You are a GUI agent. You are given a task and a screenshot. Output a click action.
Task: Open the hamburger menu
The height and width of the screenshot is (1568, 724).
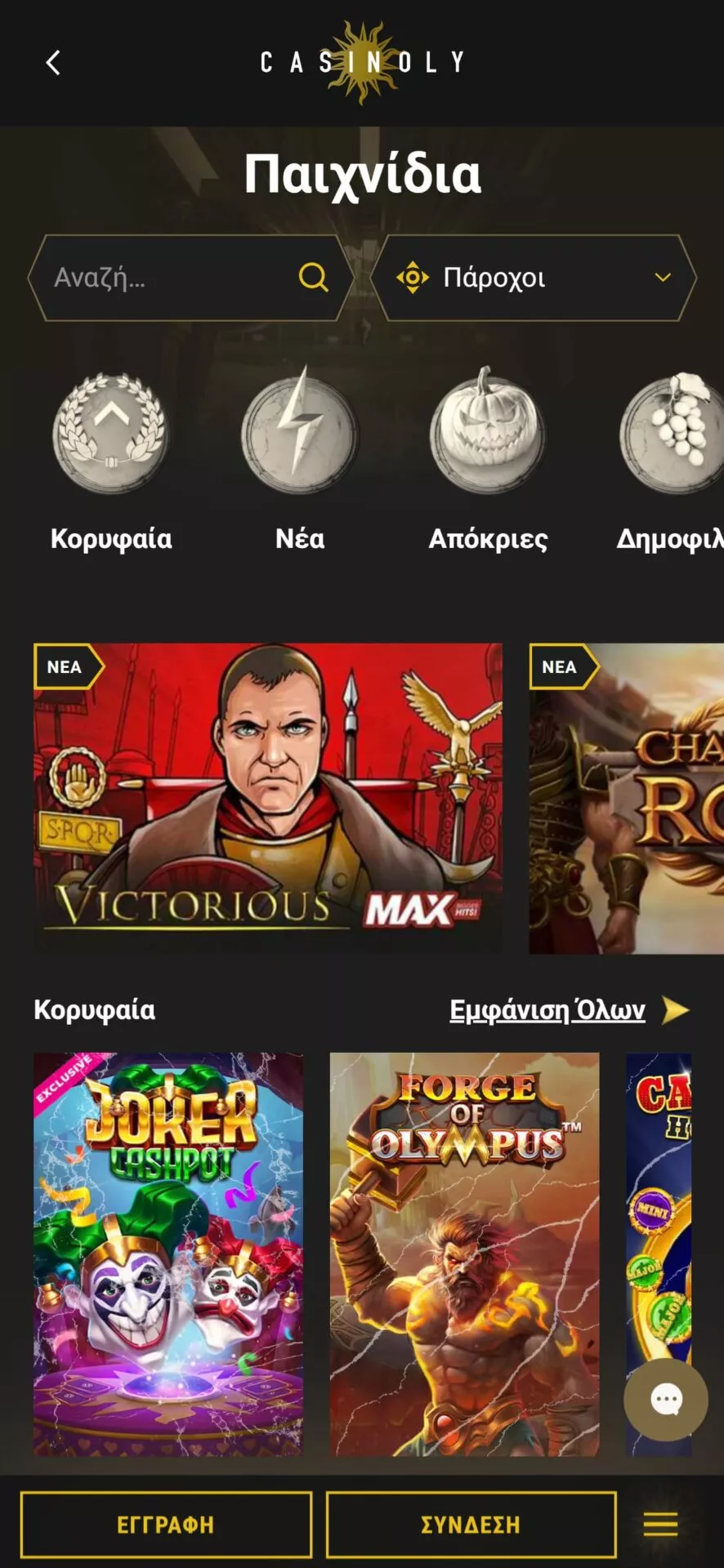click(x=660, y=1525)
